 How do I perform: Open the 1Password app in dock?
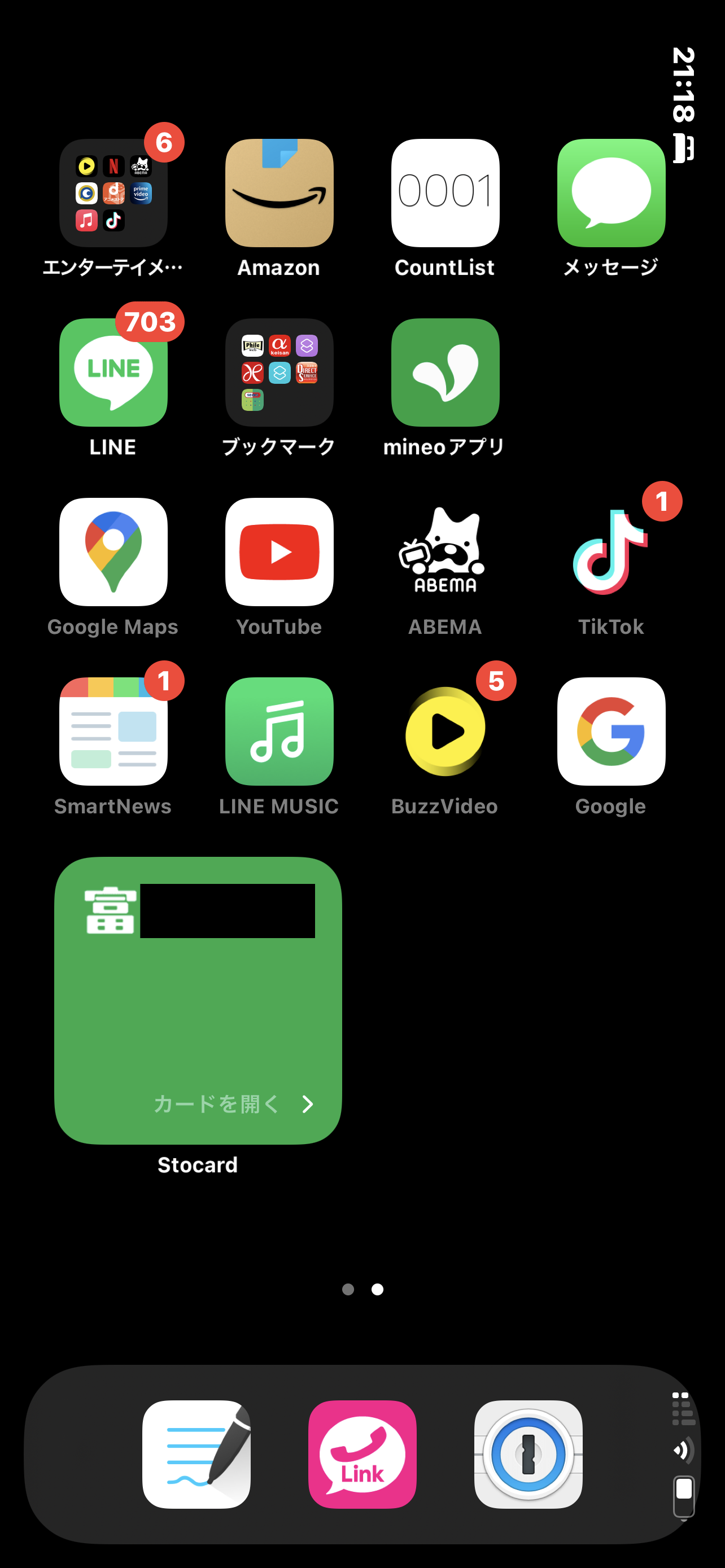tap(528, 1454)
